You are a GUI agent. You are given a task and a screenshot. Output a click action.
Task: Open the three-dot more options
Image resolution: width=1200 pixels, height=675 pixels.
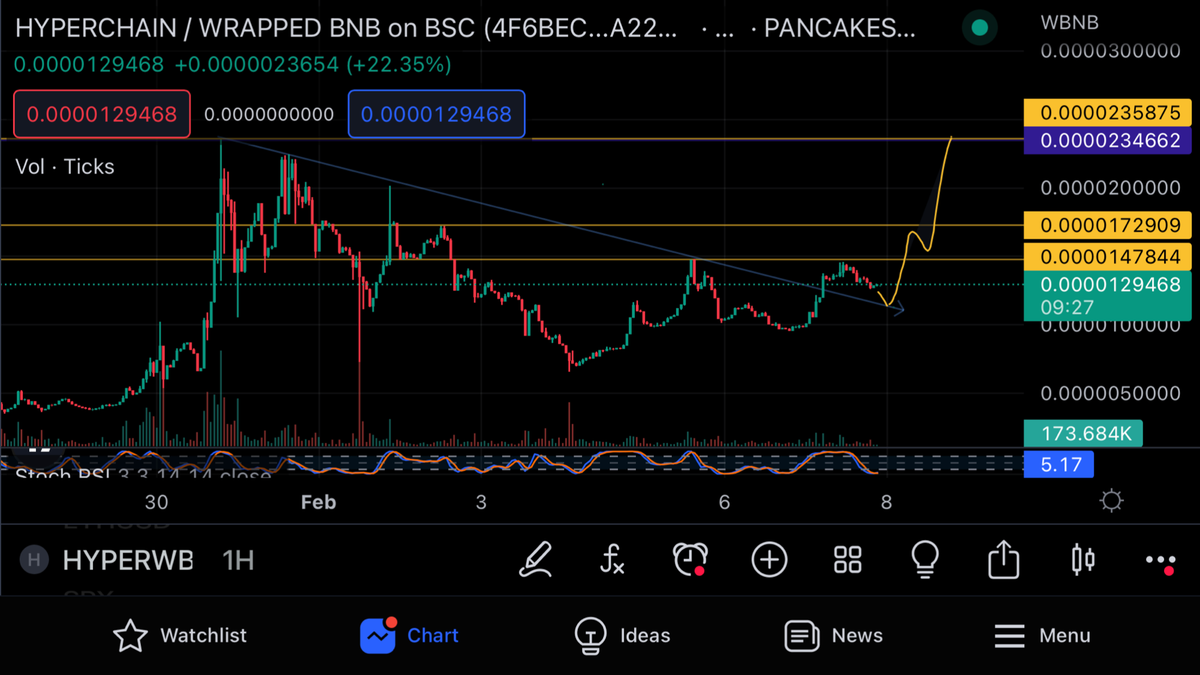coord(1160,560)
